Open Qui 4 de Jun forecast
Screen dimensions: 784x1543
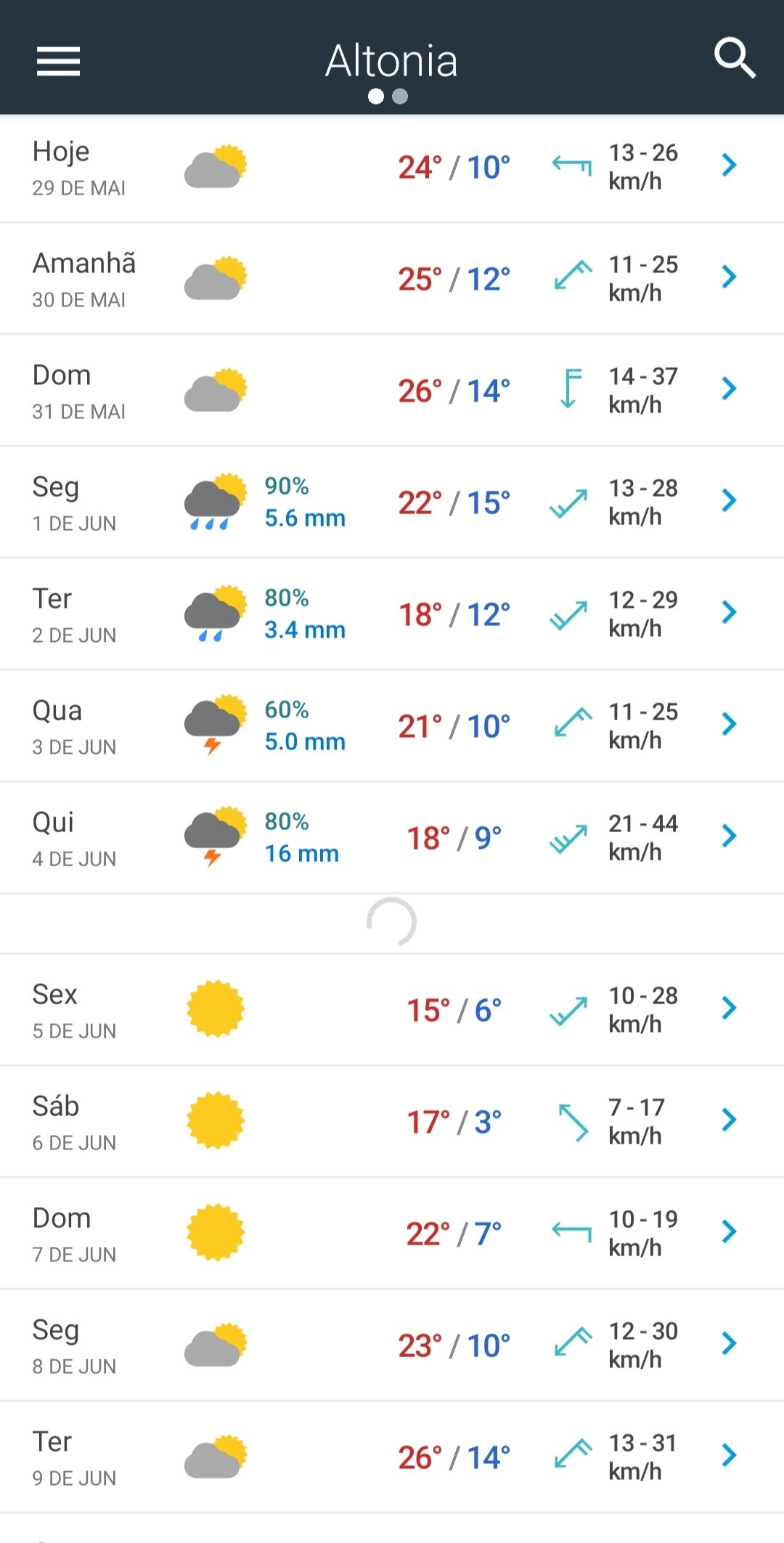392,839
